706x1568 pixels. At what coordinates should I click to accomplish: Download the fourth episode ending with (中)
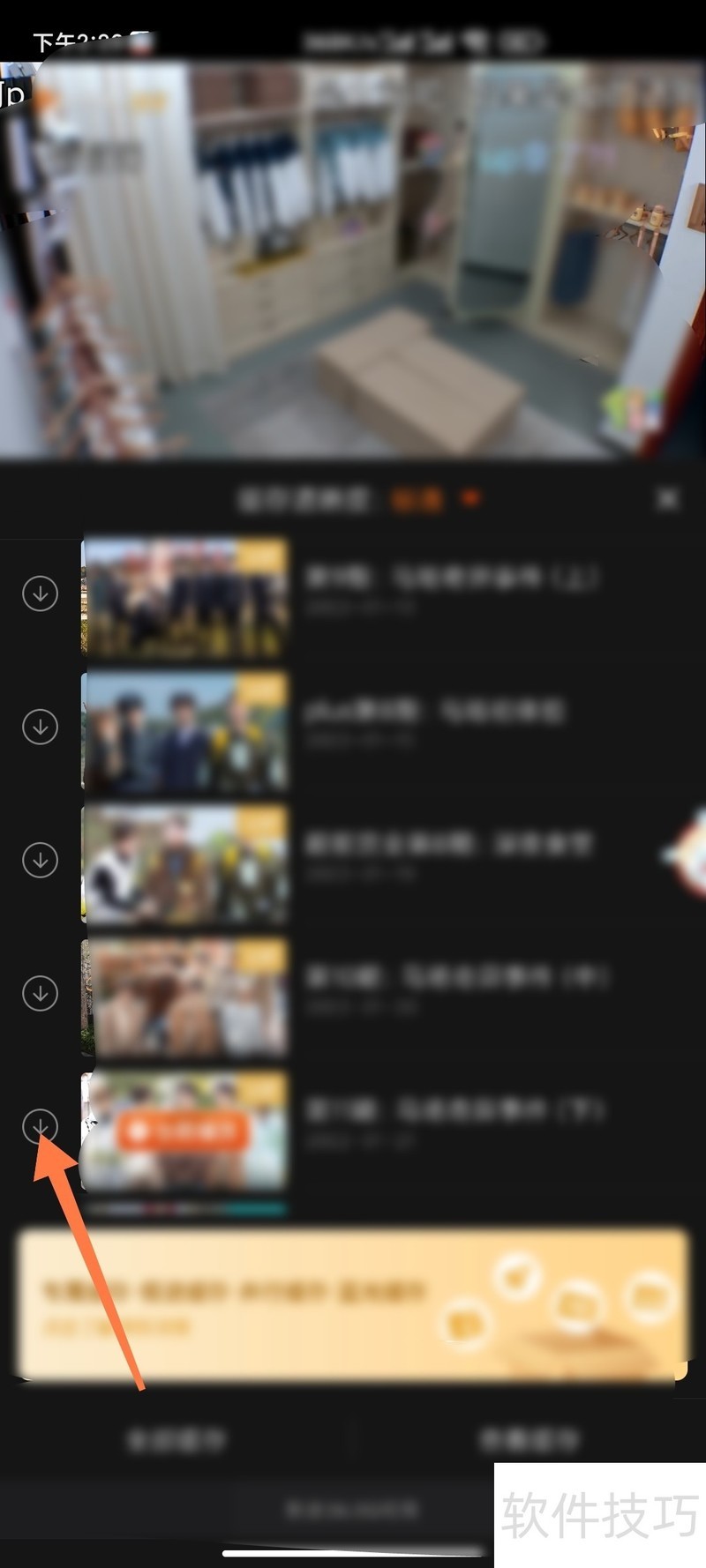[40, 993]
